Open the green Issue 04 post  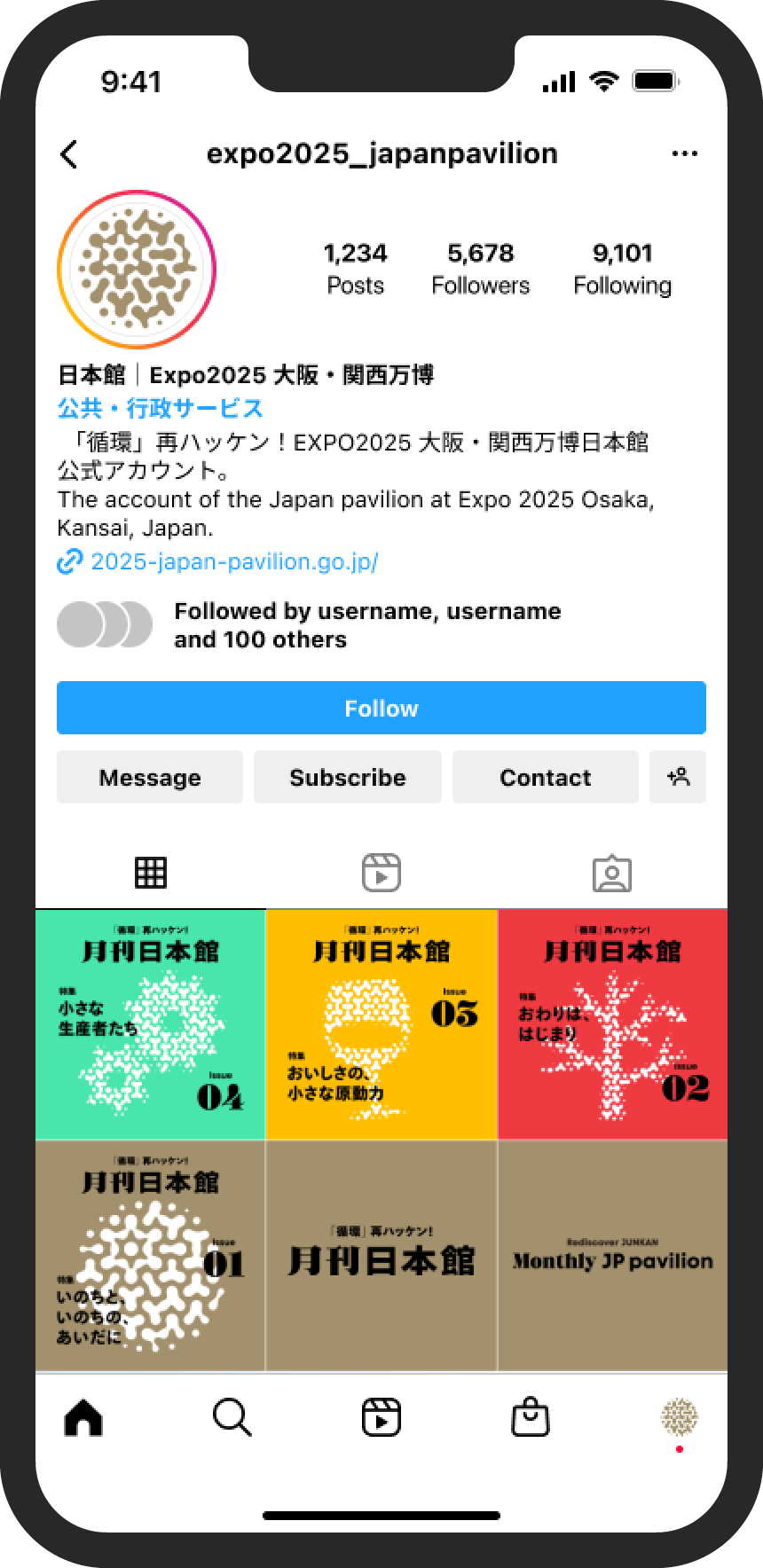click(x=151, y=1024)
